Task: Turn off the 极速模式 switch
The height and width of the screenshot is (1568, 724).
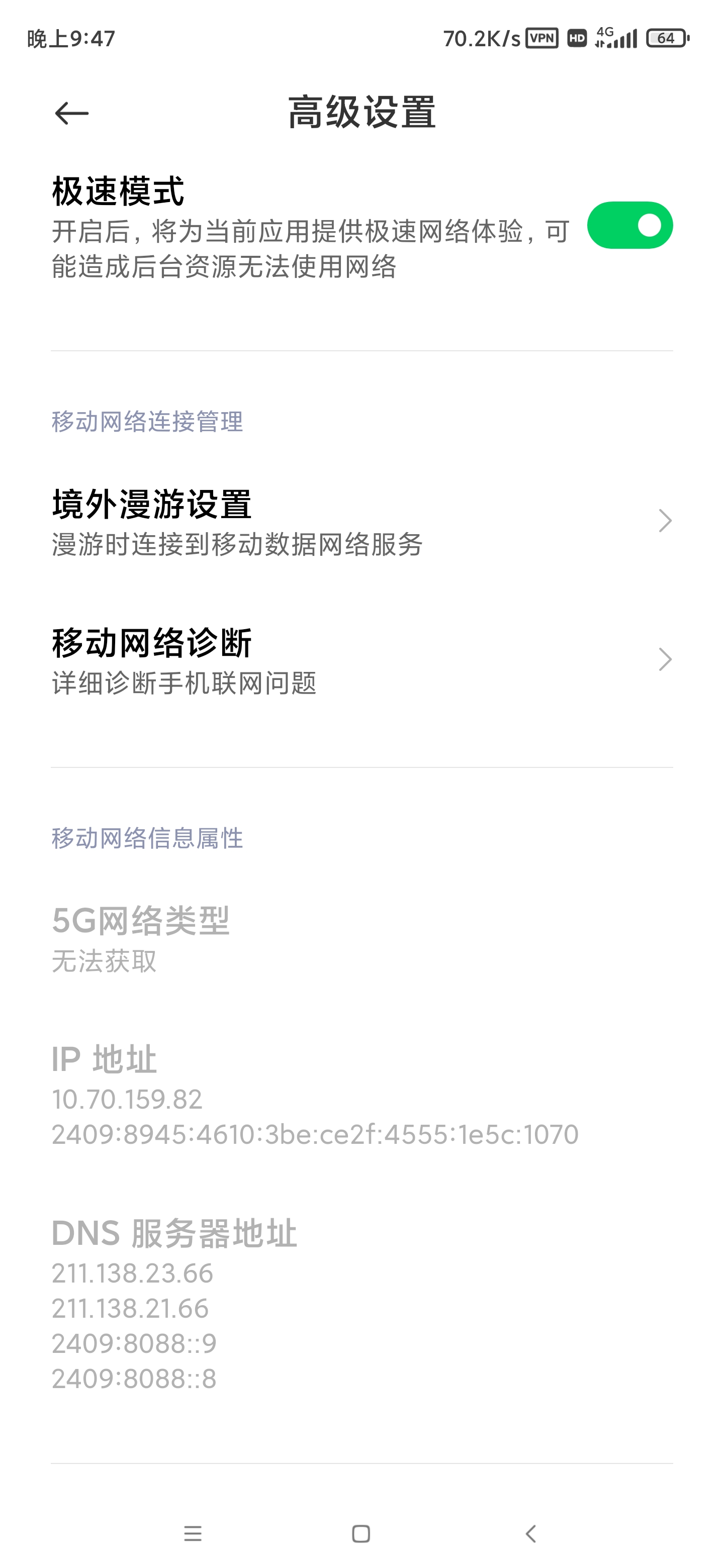Action: coord(629,225)
